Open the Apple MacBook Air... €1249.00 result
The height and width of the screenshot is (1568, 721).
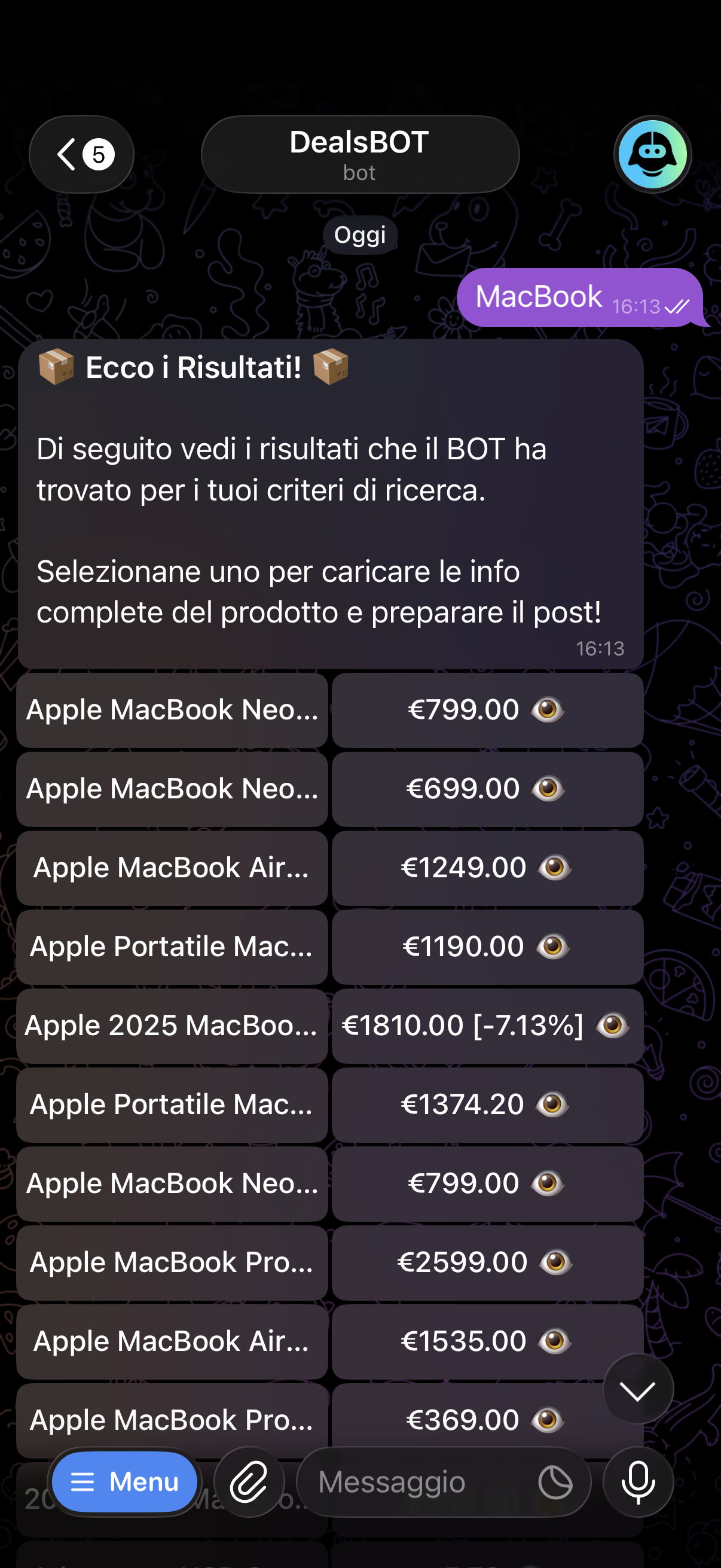[172, 868]
